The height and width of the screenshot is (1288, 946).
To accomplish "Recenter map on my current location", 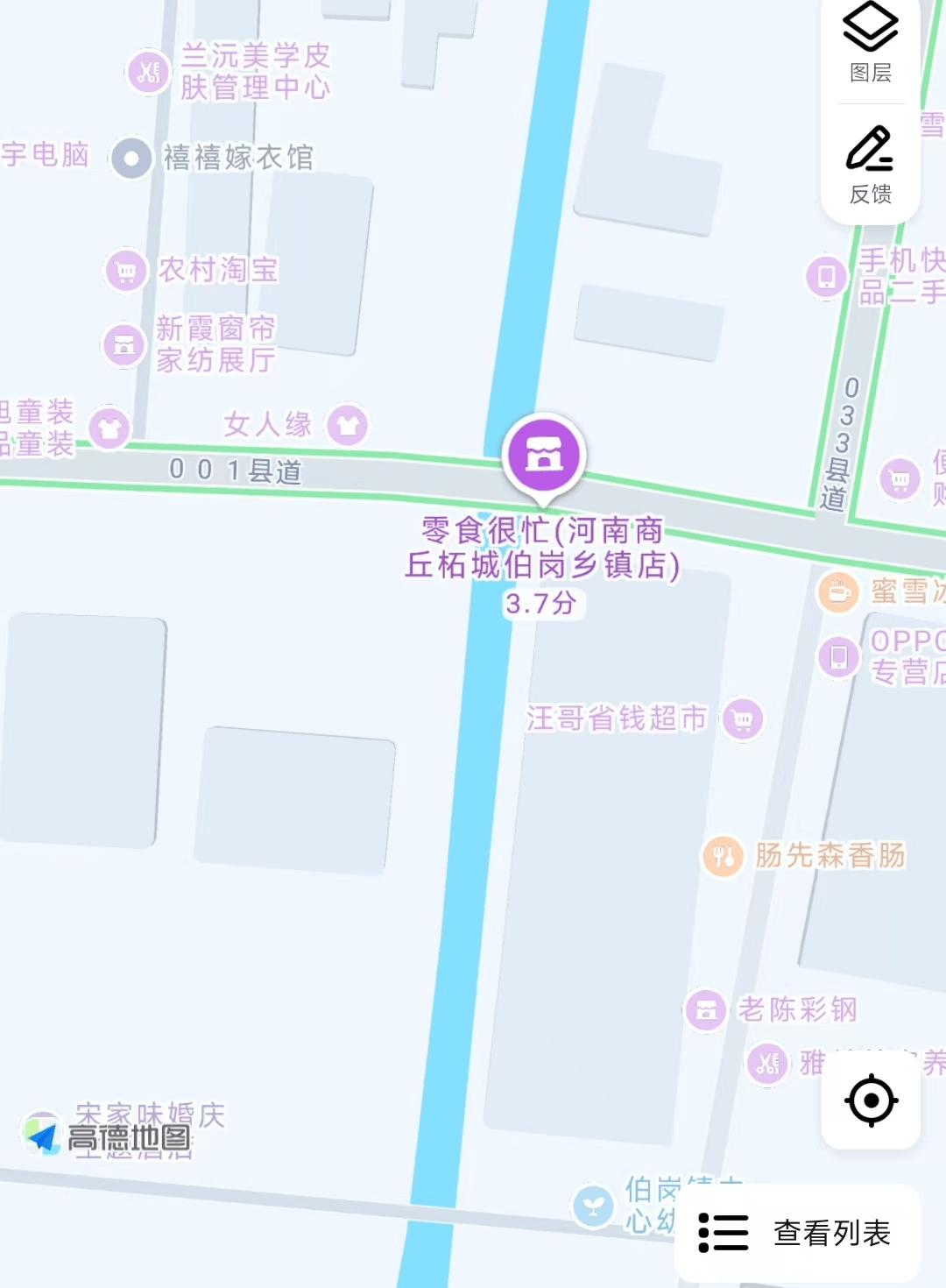I will tap(871, 1100).
